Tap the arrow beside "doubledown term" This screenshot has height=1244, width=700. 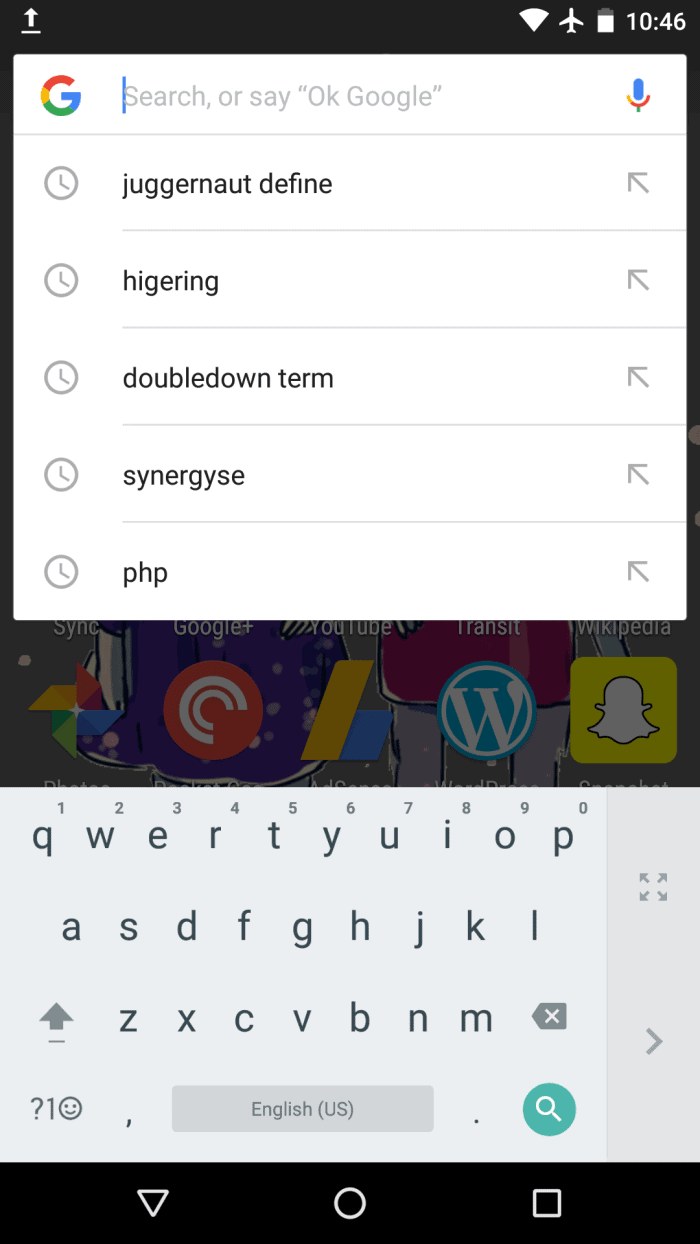tap(638, 377)
